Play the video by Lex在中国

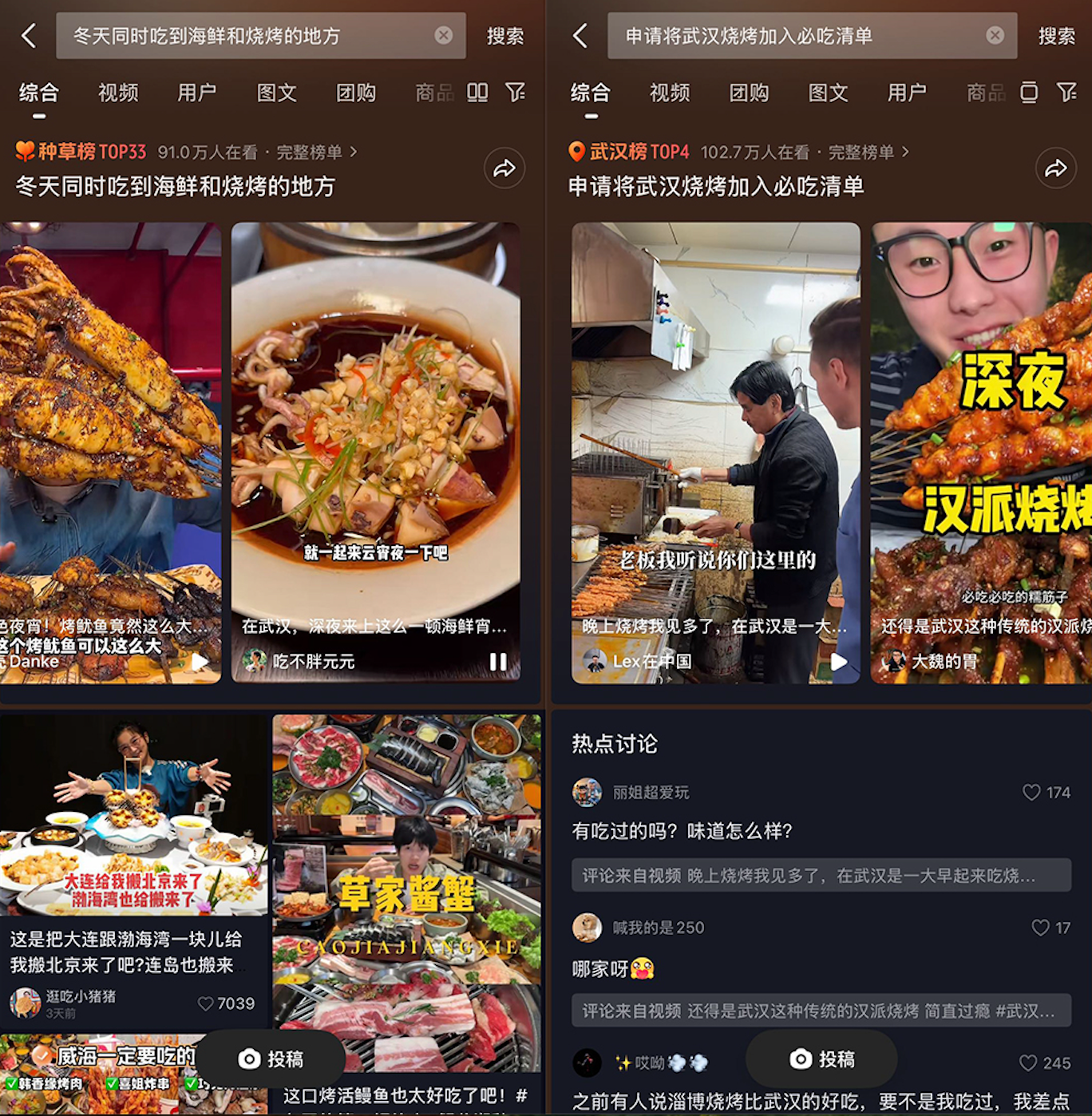coord(839,661)
